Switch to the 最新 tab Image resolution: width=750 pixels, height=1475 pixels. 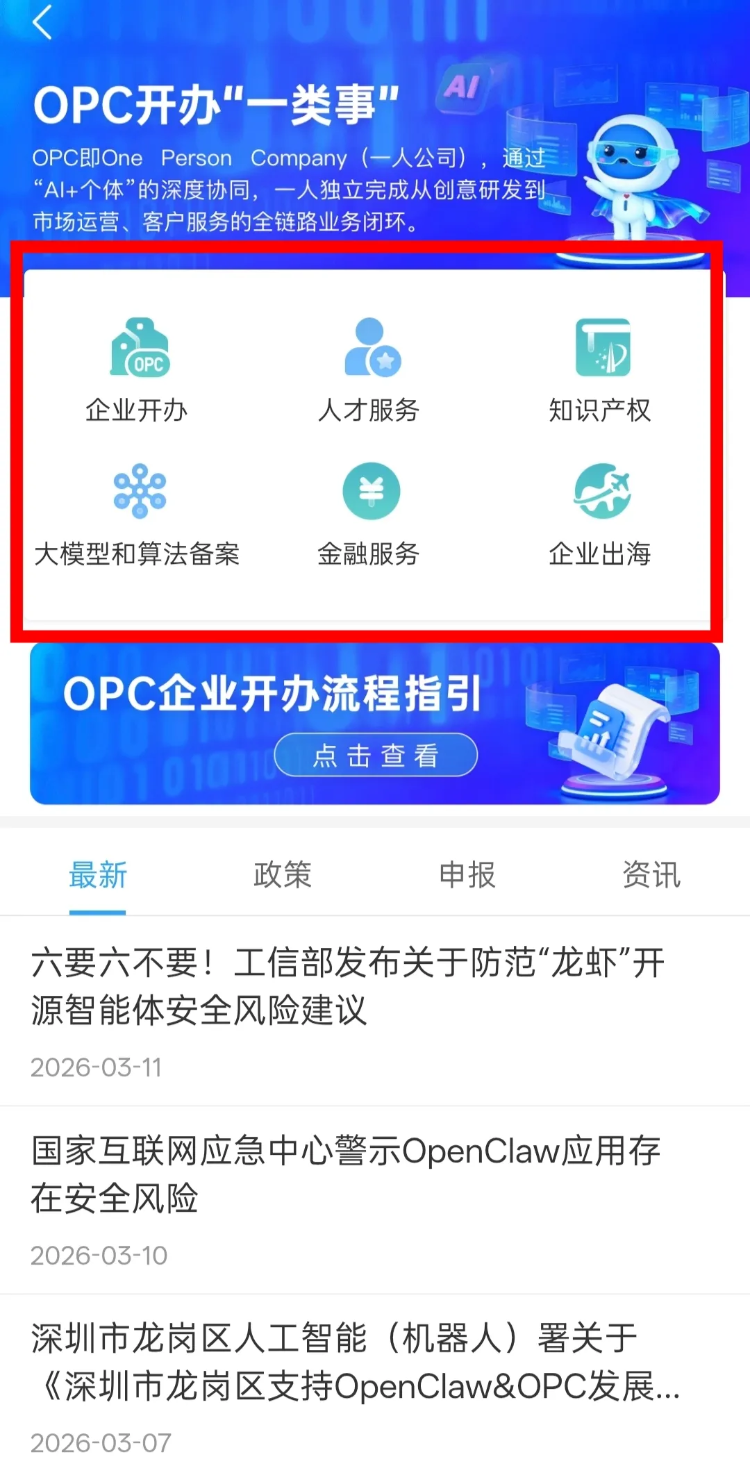tap(98, 875)
